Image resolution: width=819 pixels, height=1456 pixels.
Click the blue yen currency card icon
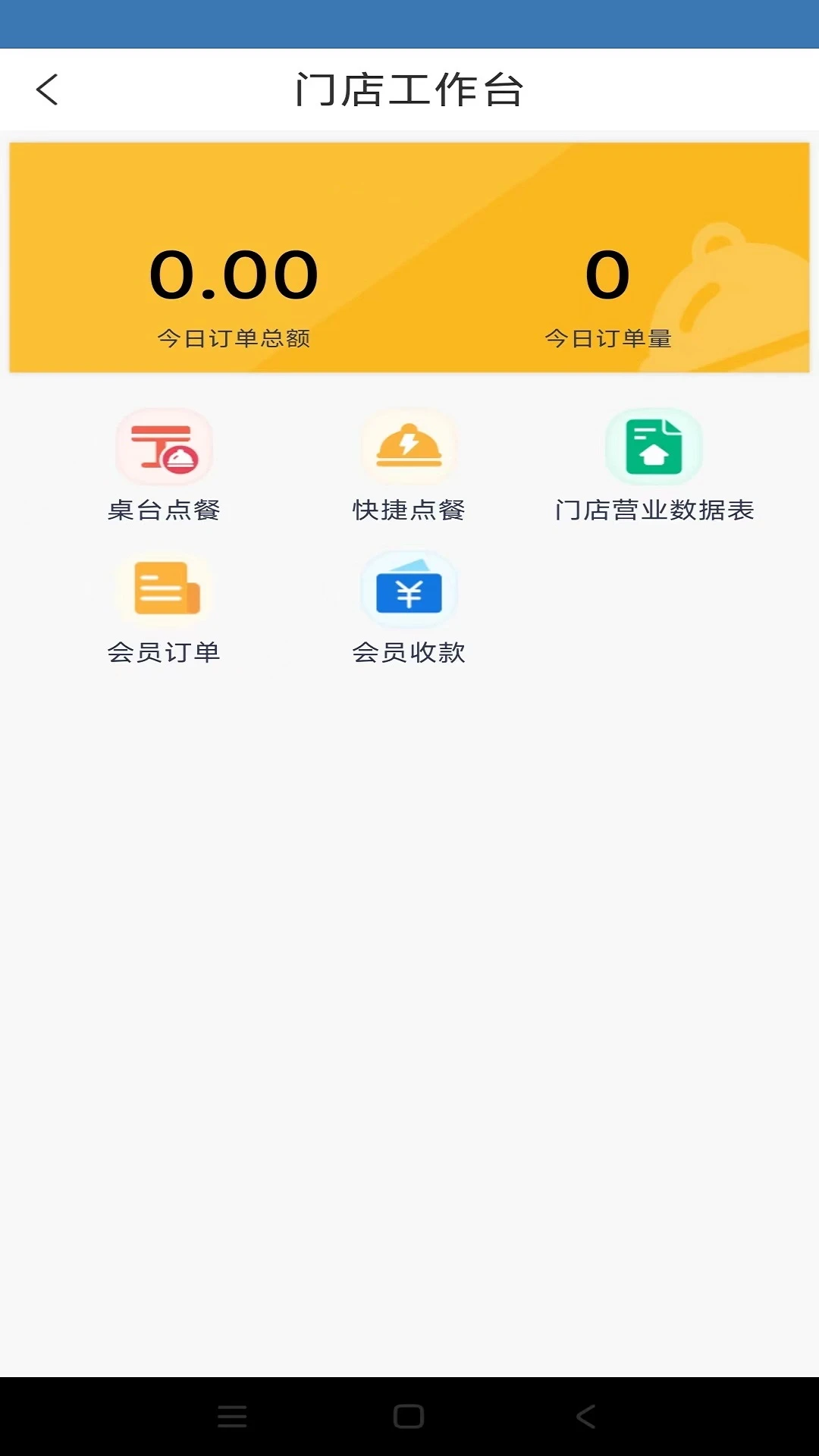[x=409, y=589]
